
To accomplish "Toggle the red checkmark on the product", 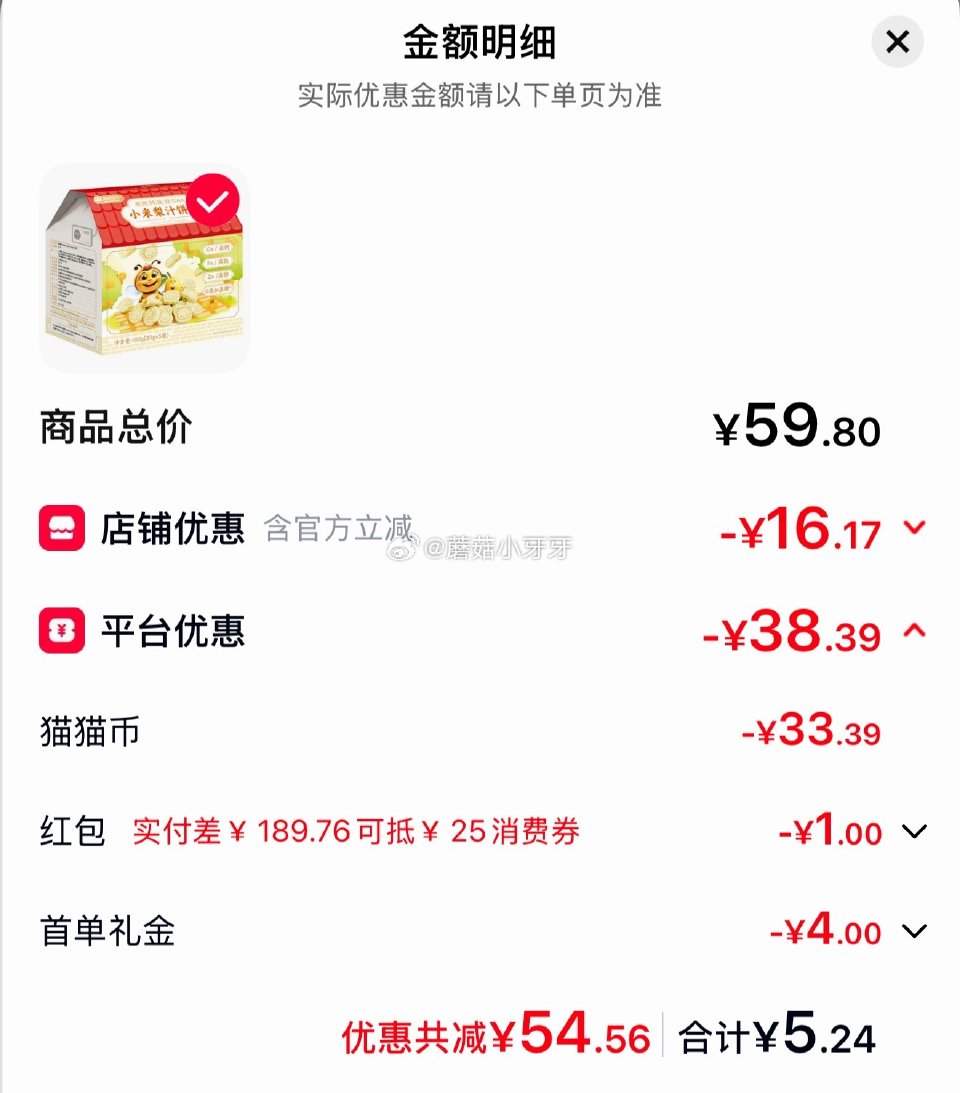I will click(212, 199).
